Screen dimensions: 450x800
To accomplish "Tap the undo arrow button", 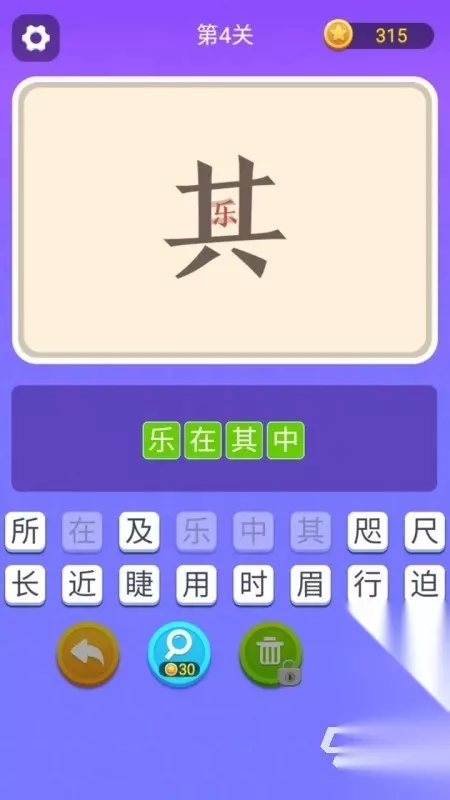I will [x=88, y=654].
